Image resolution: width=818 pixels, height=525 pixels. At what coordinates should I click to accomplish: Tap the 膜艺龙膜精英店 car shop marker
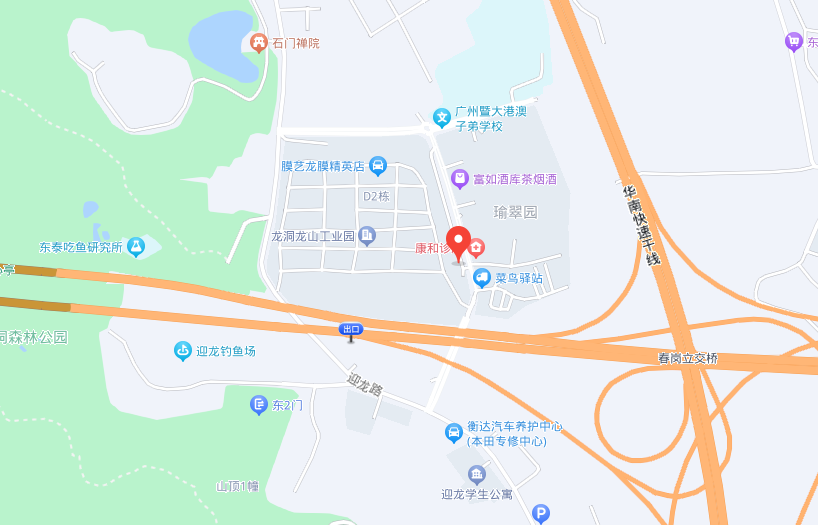tap(377, 165)
